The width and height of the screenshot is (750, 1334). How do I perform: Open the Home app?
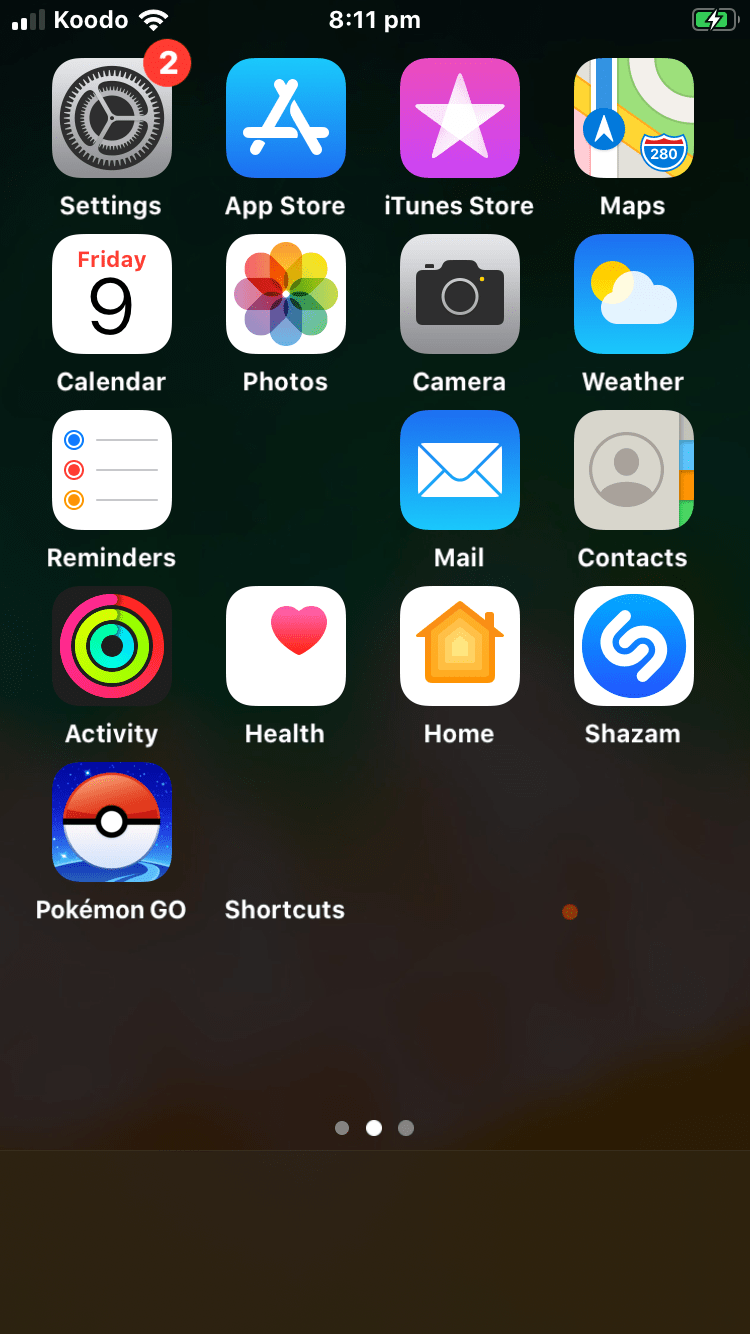(459, 646)
